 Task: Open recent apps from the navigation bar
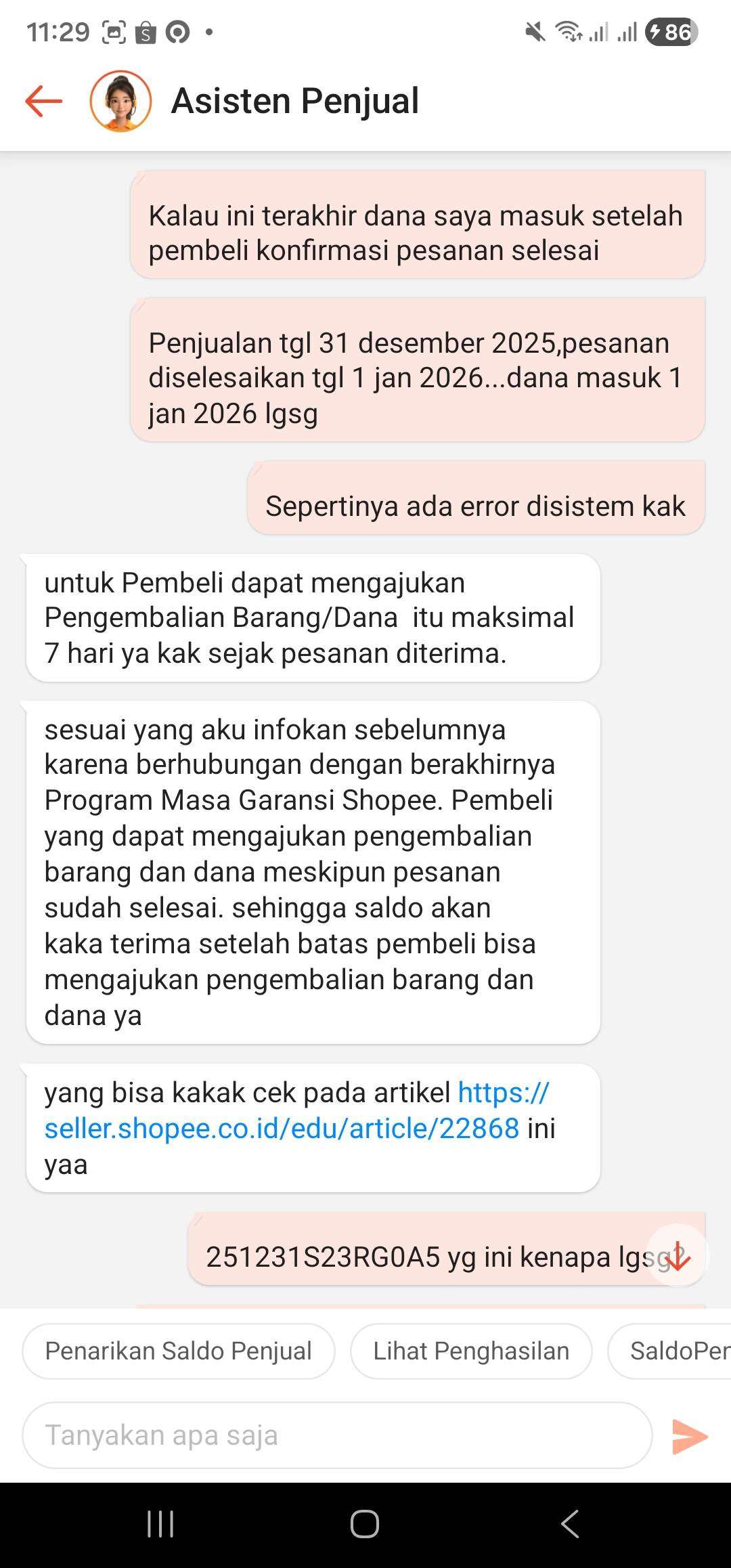click(x=161, y=1524)
